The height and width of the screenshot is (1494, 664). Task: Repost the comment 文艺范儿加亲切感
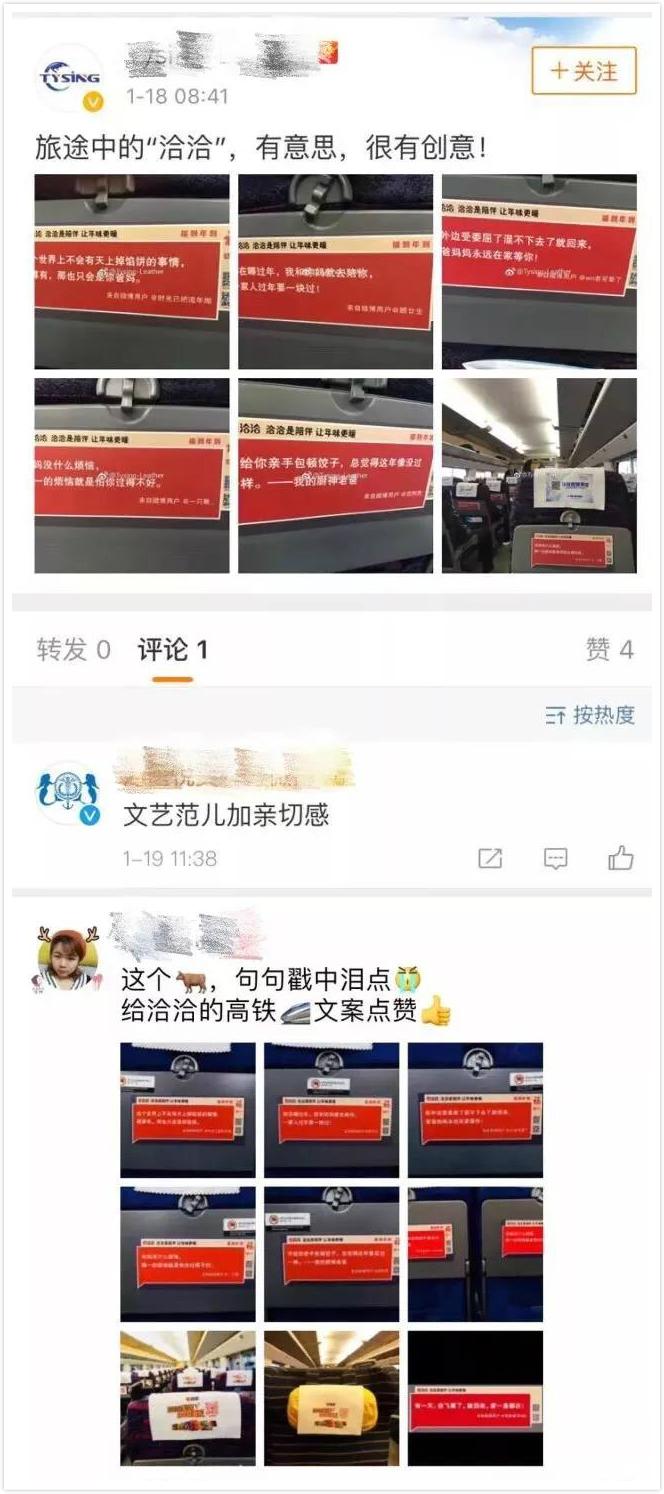click(490, 858)
